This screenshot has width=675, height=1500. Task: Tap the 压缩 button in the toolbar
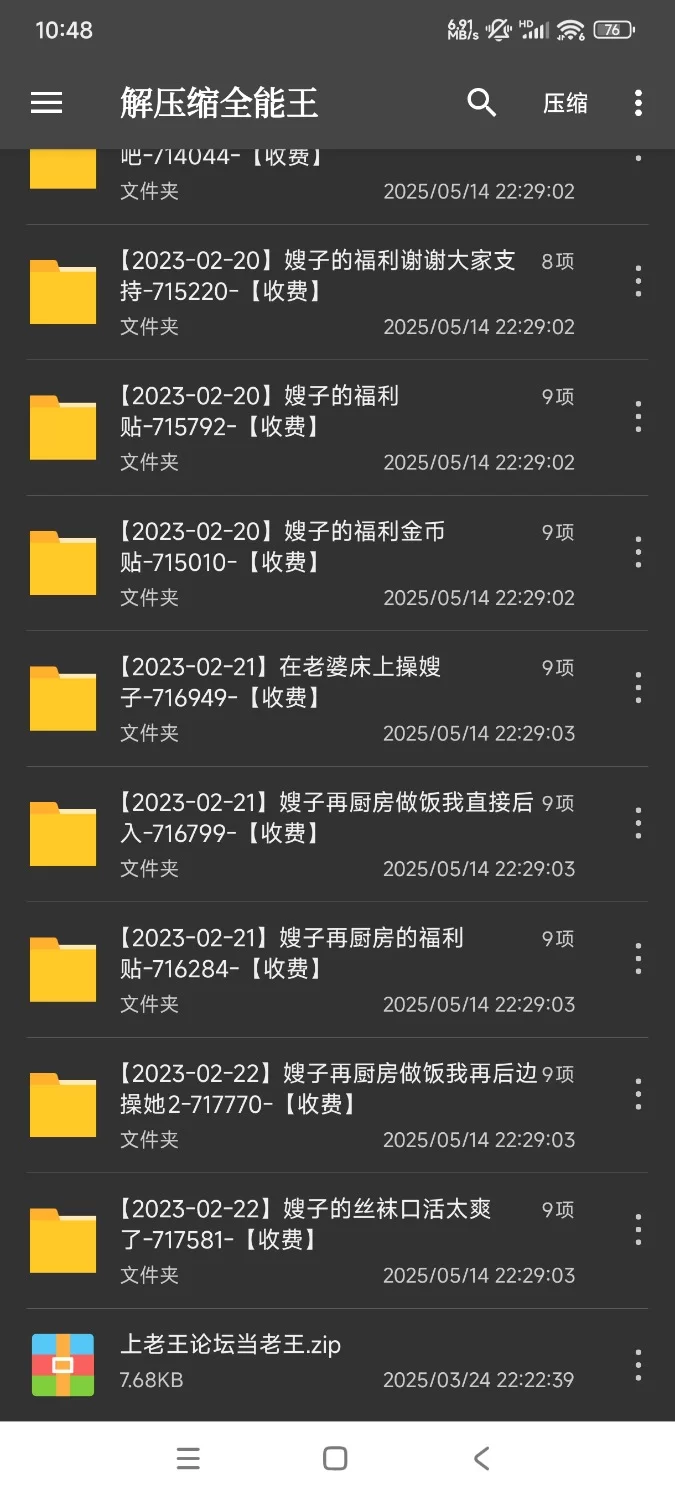tap(565, 103)
